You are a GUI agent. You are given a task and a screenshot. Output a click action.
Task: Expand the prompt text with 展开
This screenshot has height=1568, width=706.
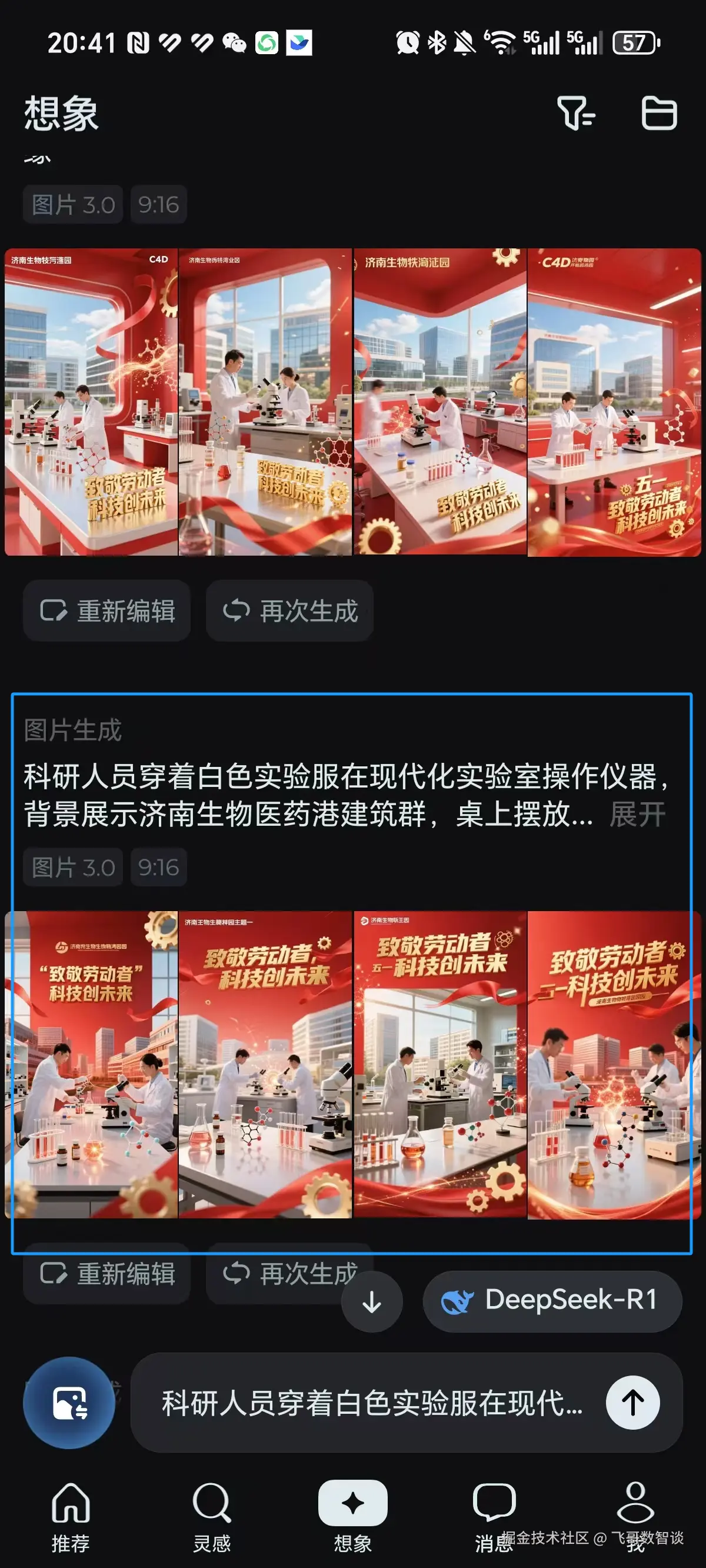(637, 814)
